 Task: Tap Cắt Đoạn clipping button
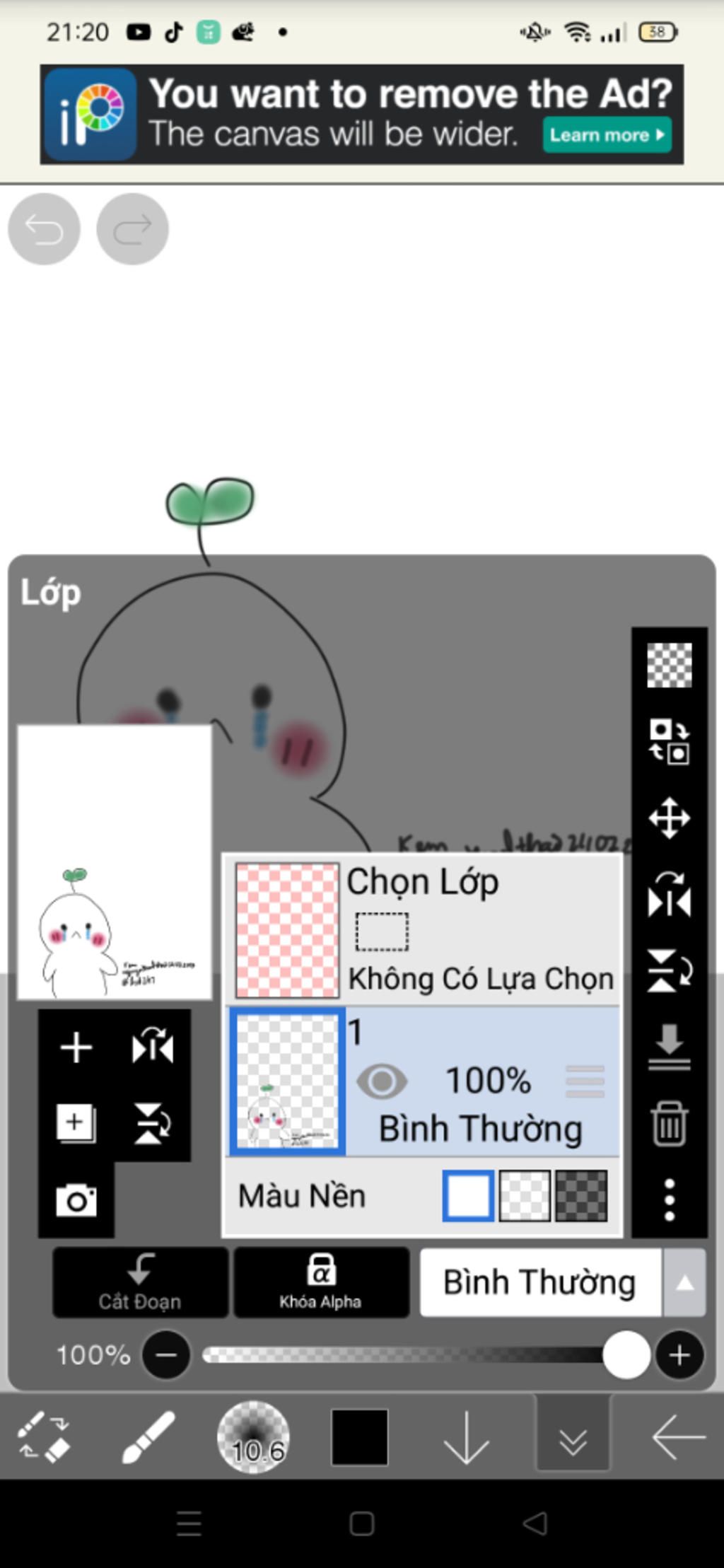click(140, 1283)
